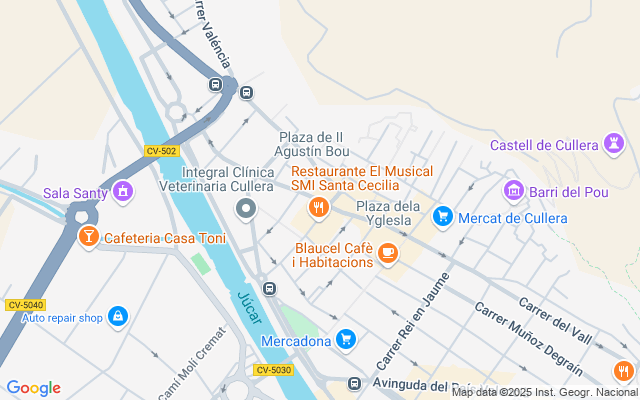Select the Blaucel Cafè i Habitacions marker
This screenshot has height=400, width=640.
pos(387,255)
